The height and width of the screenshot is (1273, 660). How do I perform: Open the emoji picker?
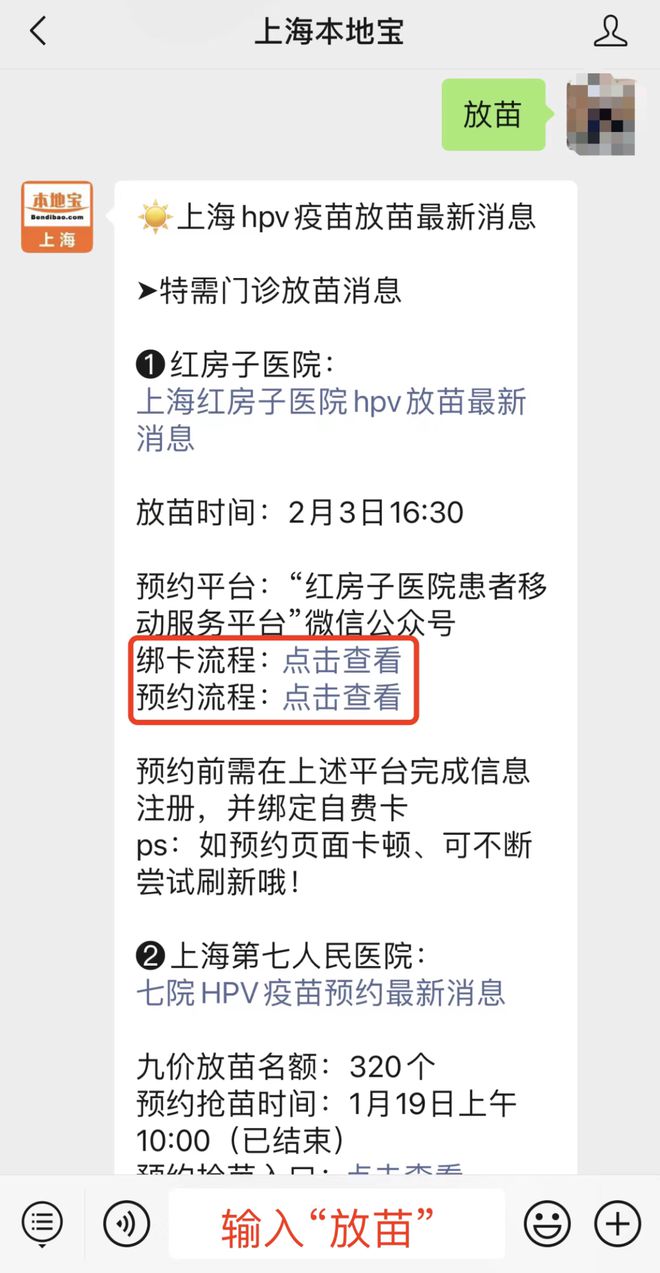click(x=547, y=1222)
